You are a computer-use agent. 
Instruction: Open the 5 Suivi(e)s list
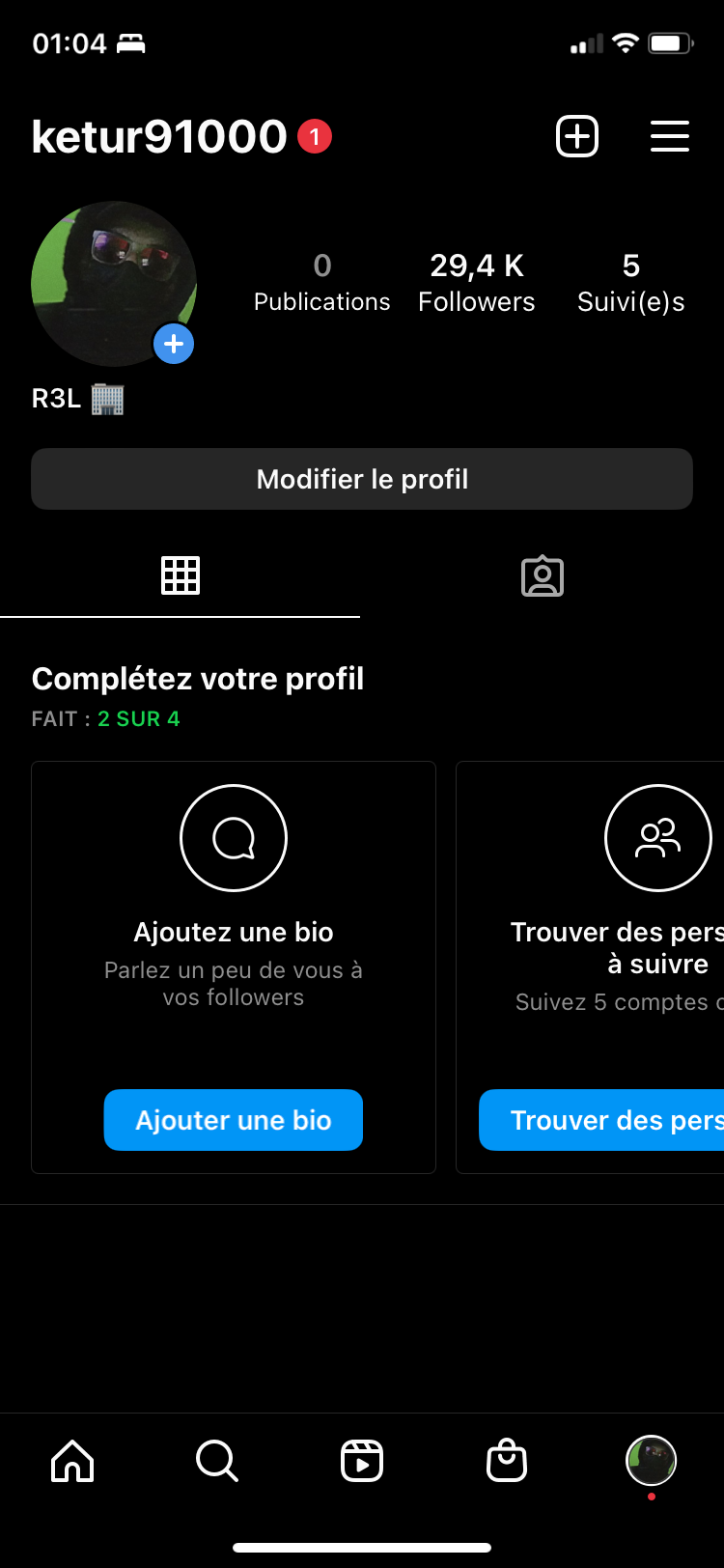click(x=631, y=282)
